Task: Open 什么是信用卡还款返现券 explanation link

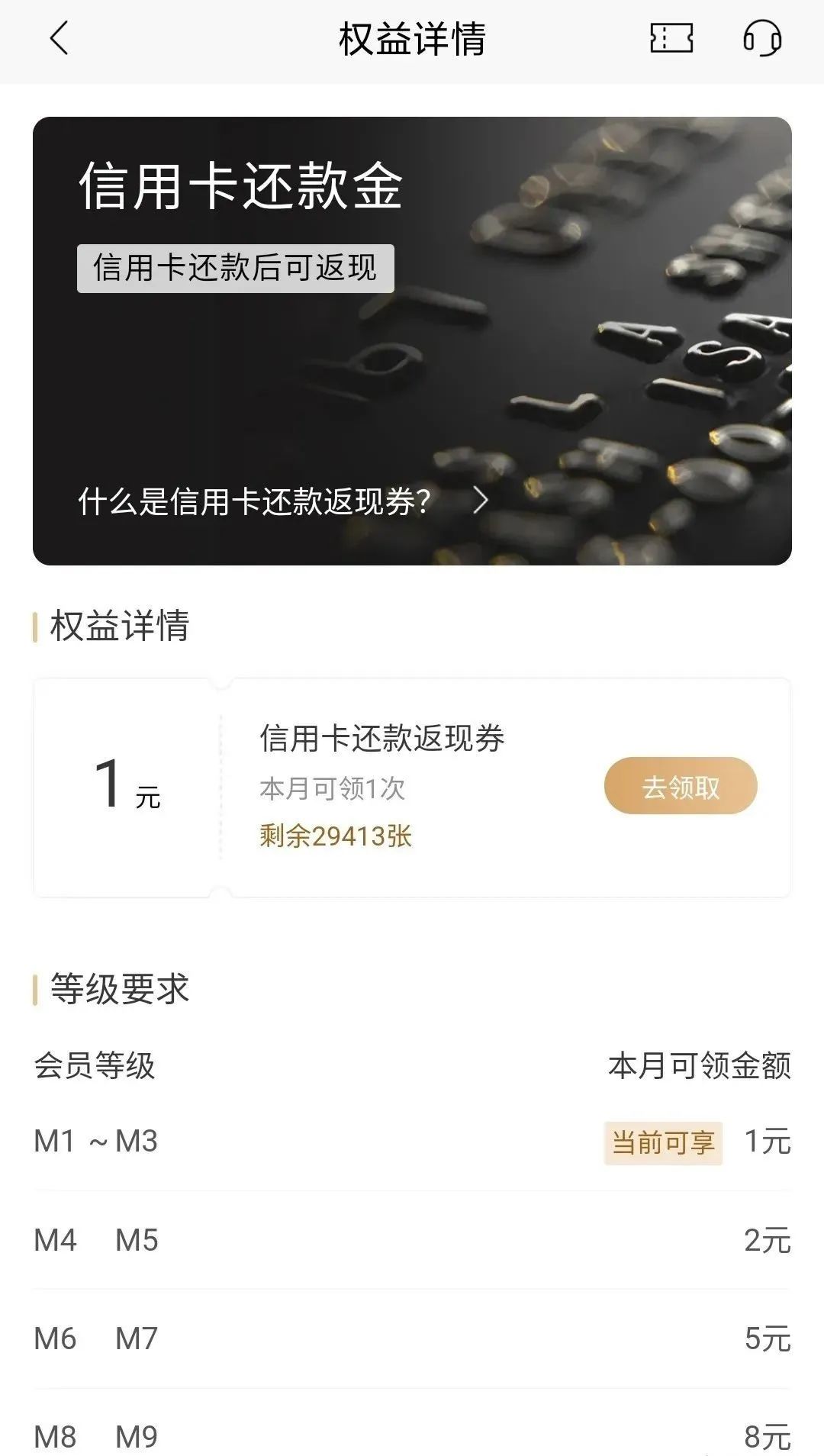Action: pos(282,501)
